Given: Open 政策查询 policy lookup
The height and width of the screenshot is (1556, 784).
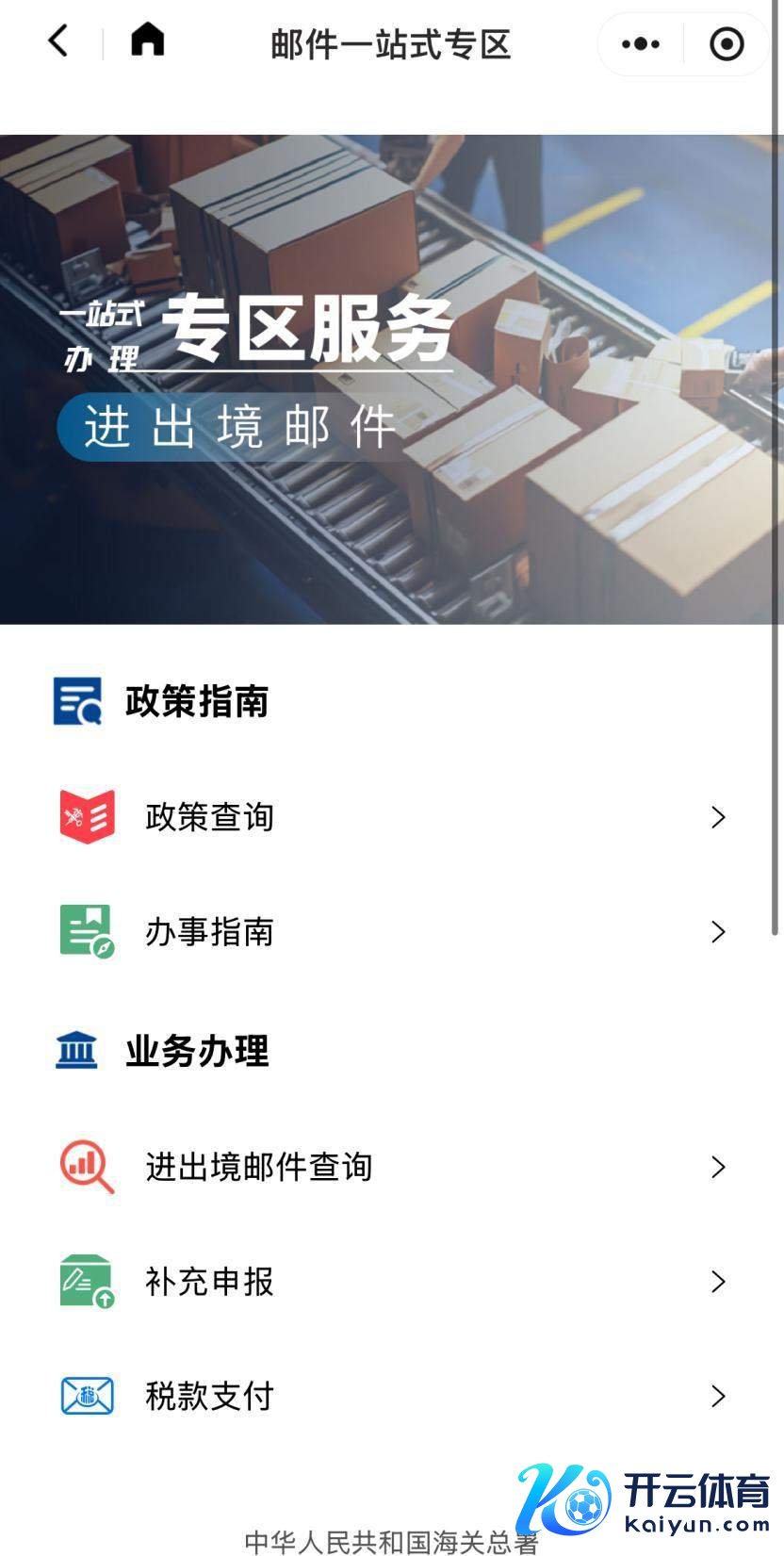Looking at the screenshot, I should coord(392,817).
